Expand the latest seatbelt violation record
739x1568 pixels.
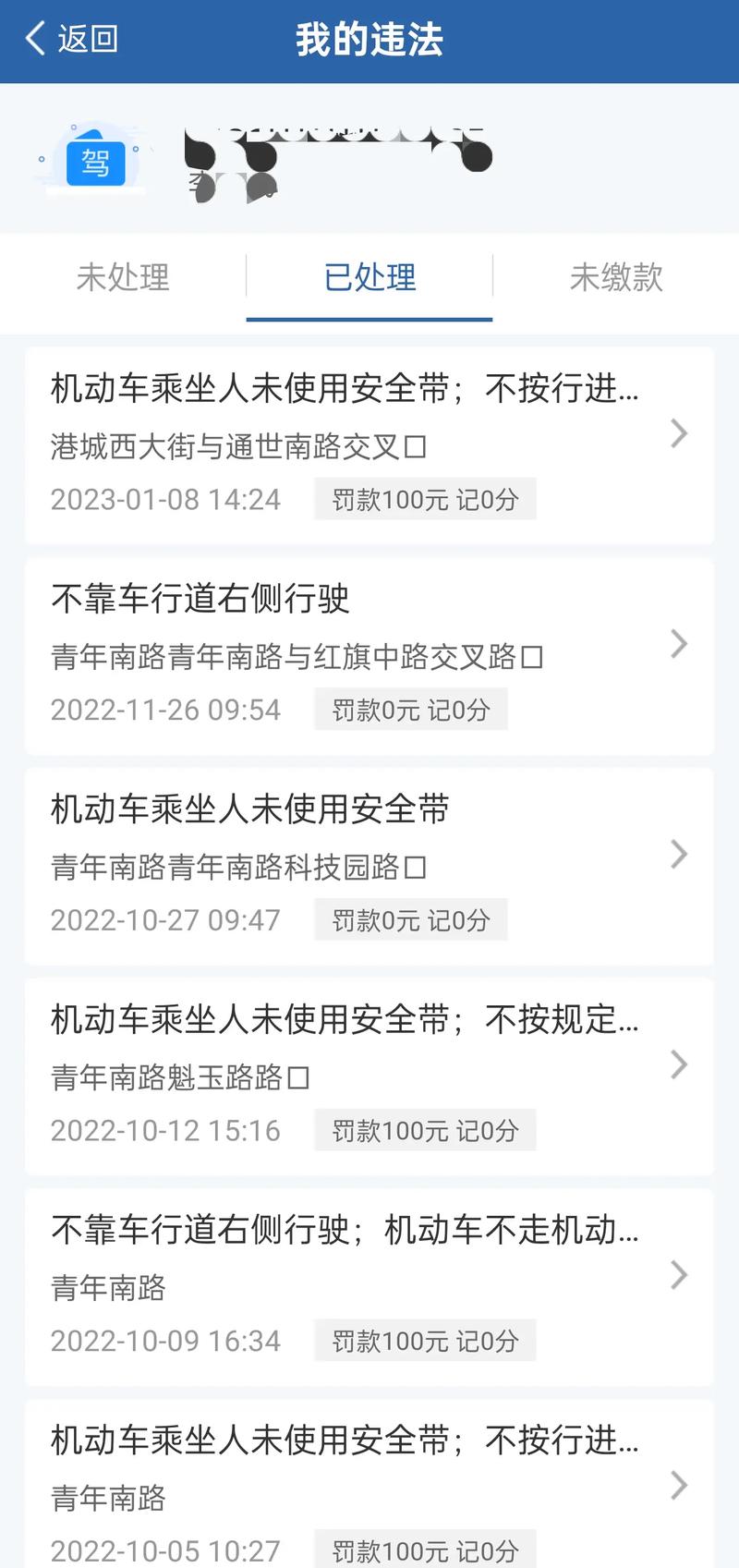click(x=369, y=434)
